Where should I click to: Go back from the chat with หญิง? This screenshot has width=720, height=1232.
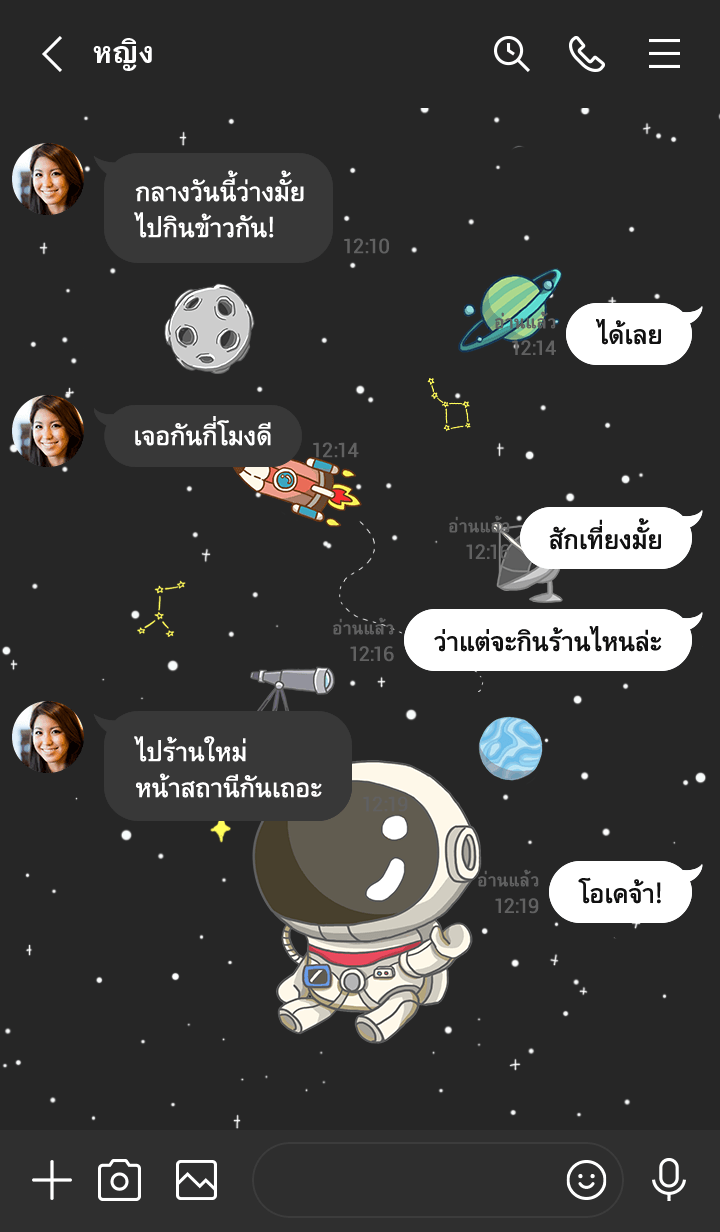tap(52, 54)
